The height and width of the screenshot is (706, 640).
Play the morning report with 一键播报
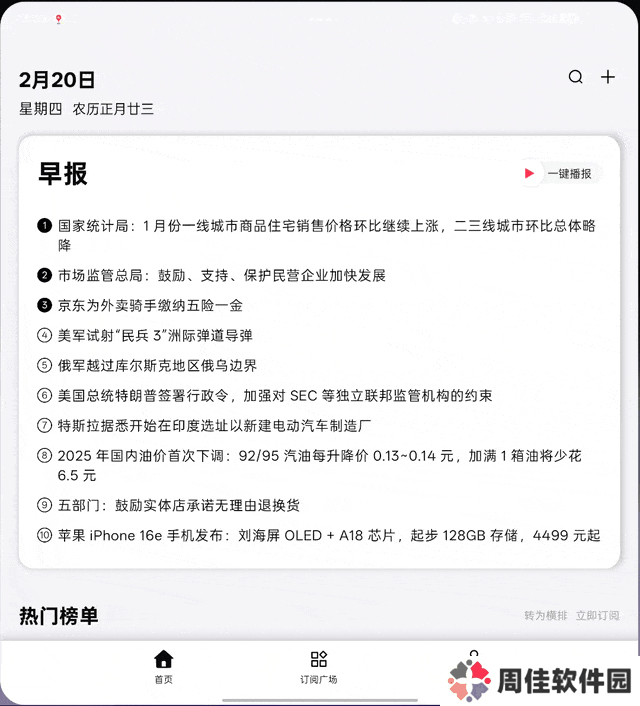tap(559, 174)
